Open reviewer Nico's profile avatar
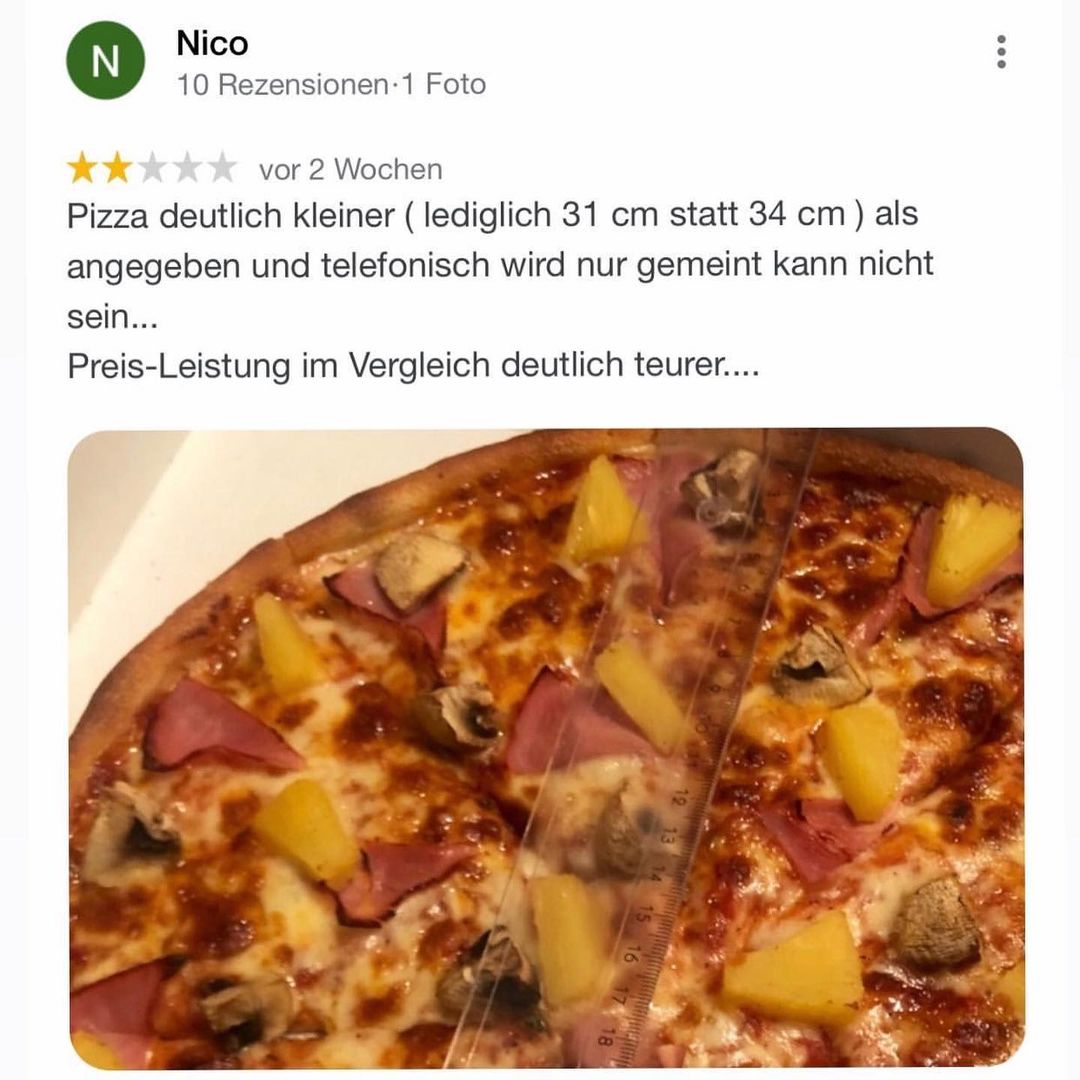The image size is (1080, 1080). point(105,61)
